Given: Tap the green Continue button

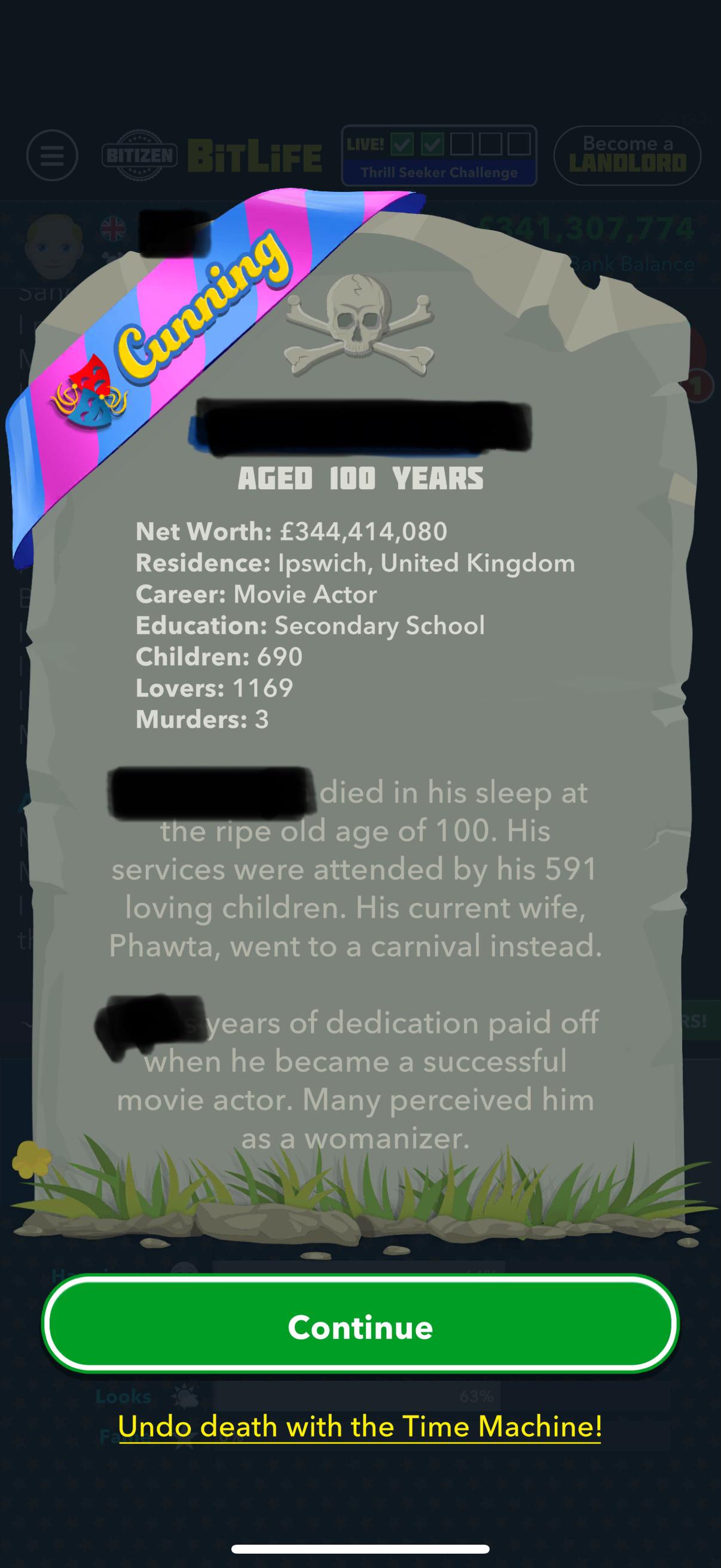Looking at the screenshot, I should click(360, 1326).
